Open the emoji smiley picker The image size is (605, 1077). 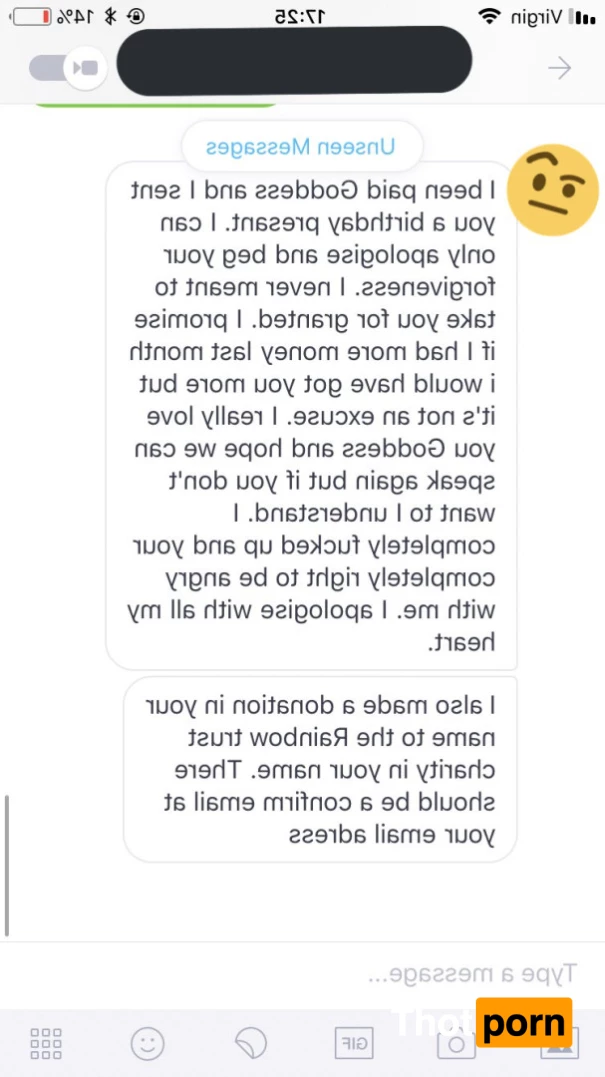tap(148, 1043)
